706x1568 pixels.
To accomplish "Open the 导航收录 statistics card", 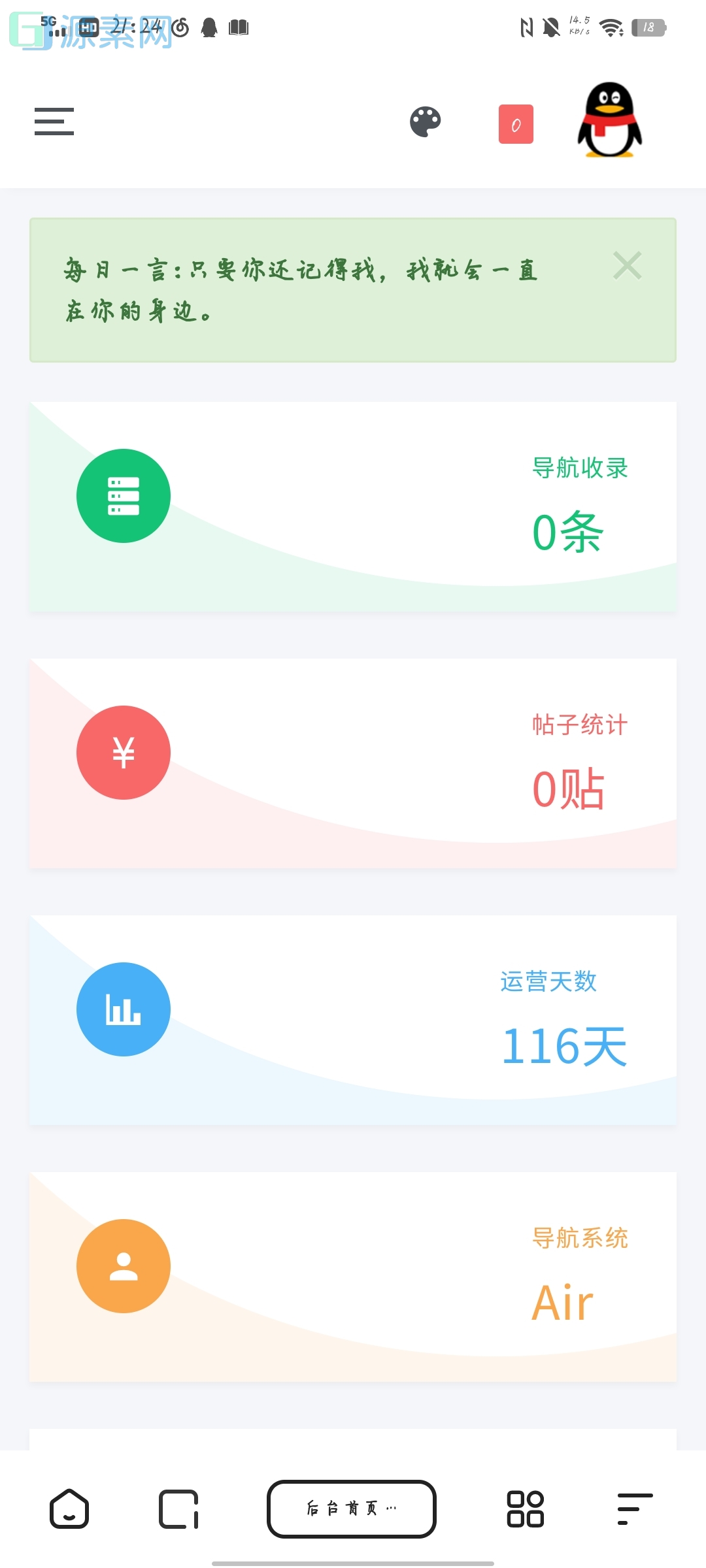I will 352,506.
